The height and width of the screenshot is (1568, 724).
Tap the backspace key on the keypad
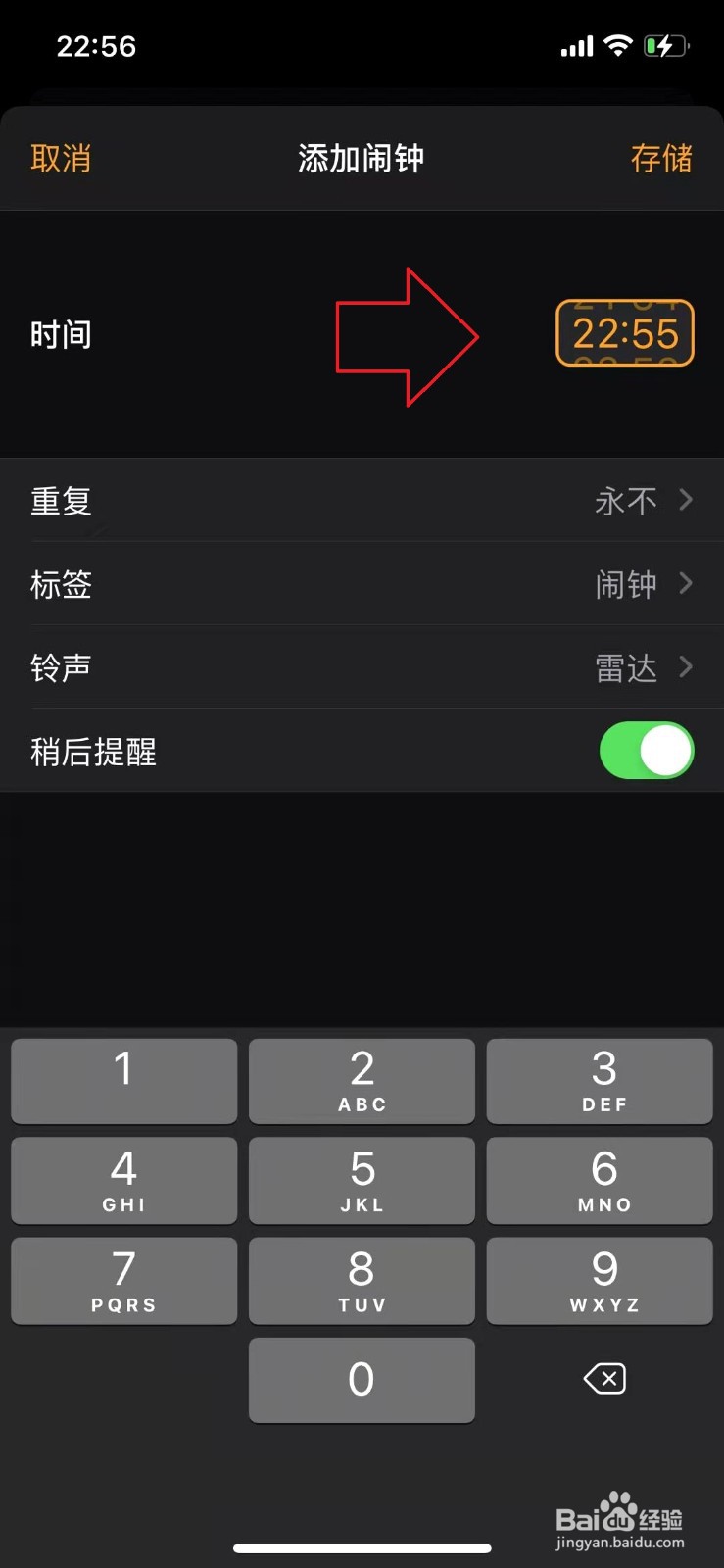tap(603, 1379)
